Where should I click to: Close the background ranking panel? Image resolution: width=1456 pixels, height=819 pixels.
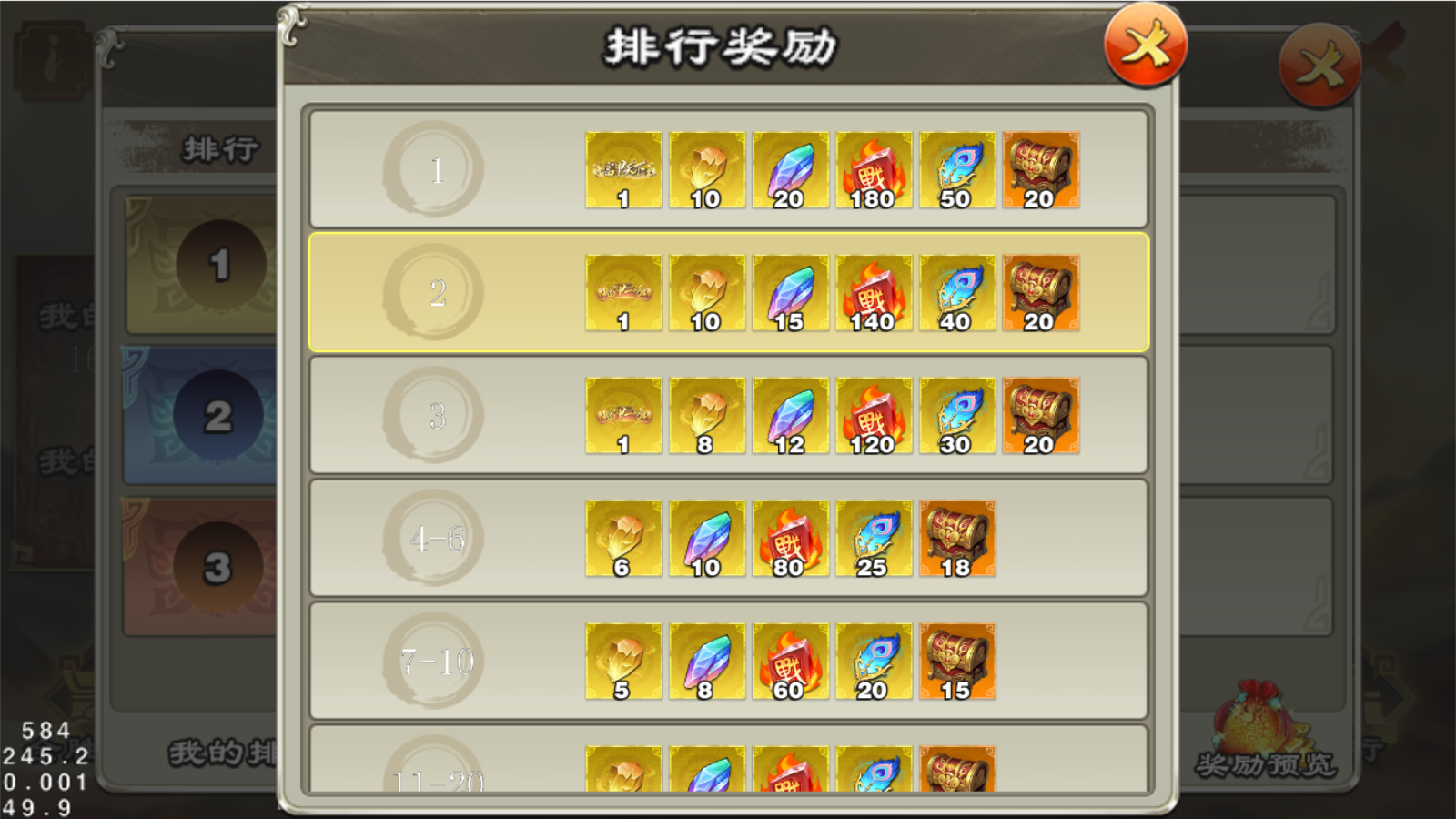[1319, 66]
